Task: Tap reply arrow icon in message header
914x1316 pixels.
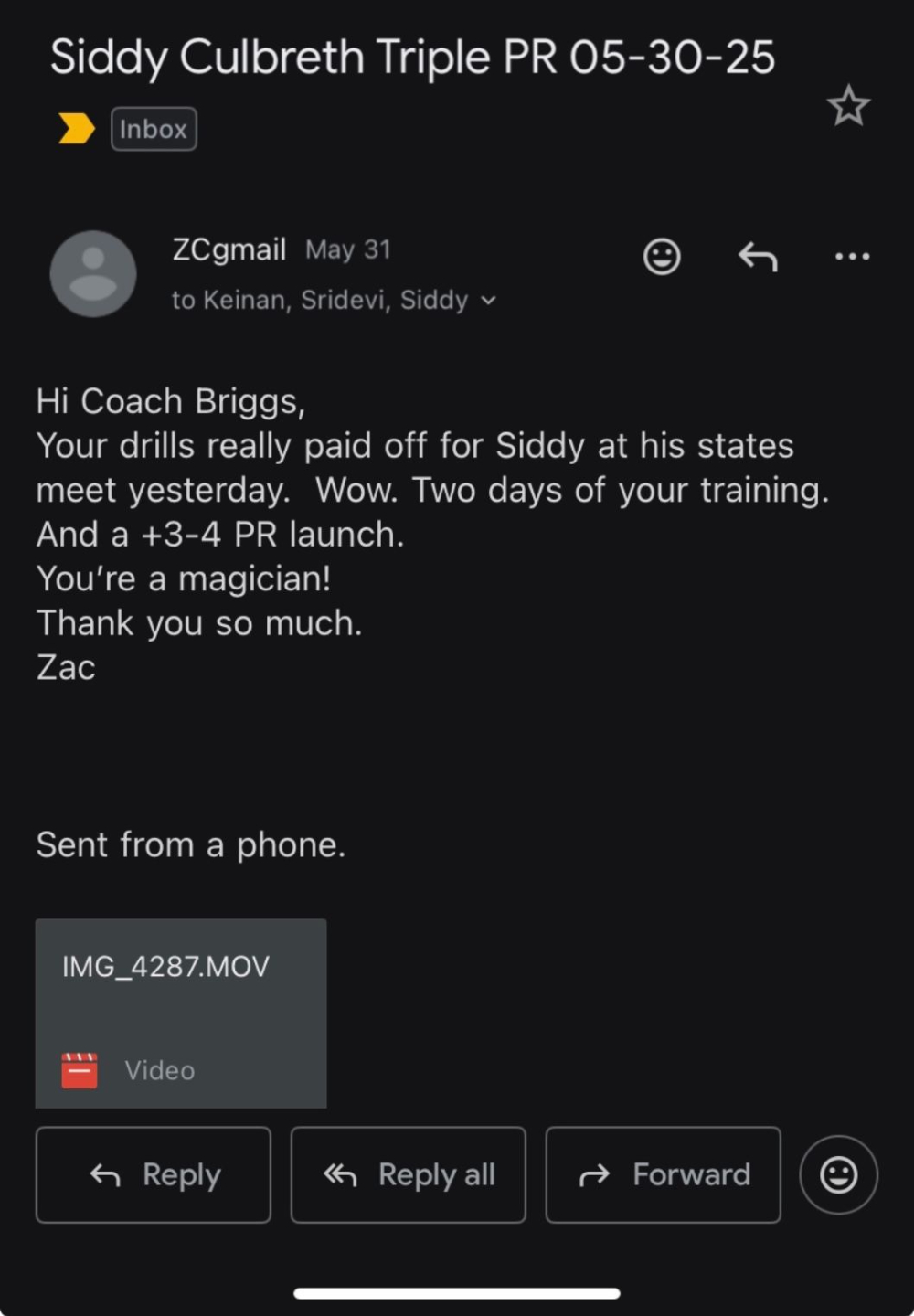Action: 758,257
